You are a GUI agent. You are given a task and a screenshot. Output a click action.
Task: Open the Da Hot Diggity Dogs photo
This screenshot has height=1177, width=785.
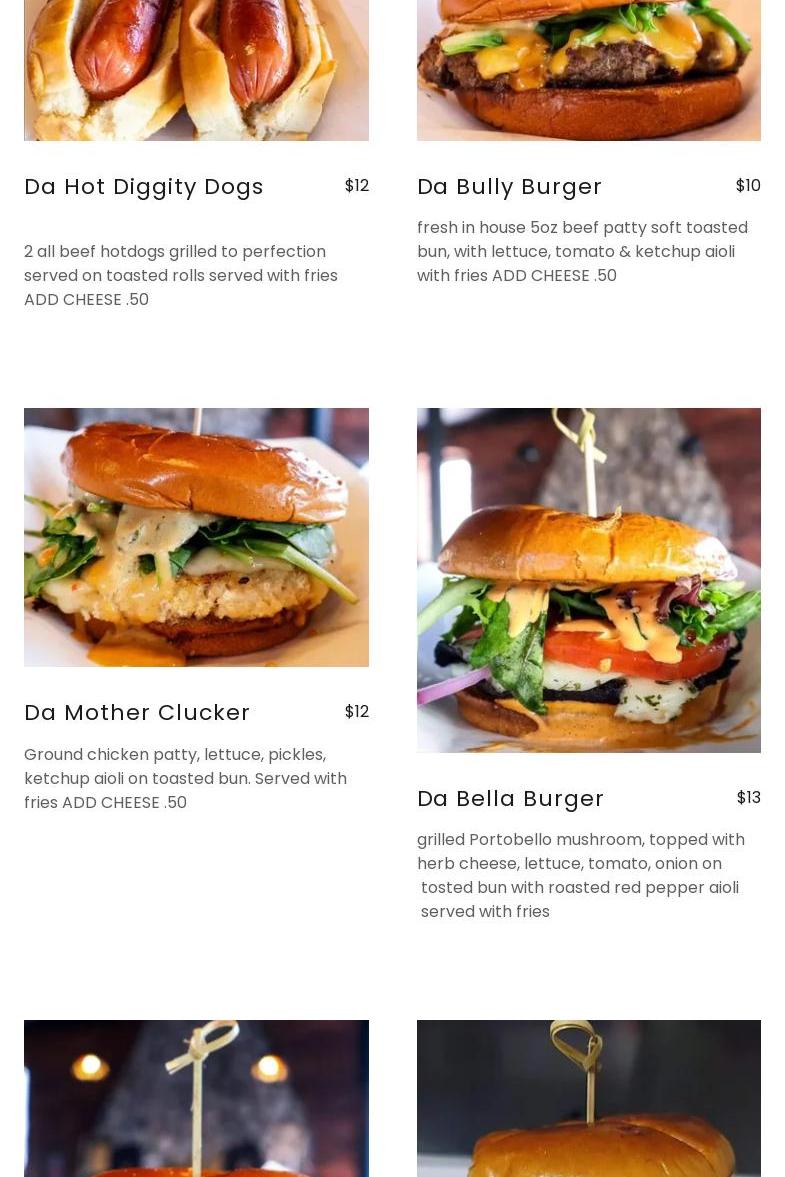click(x=196, y=70)
